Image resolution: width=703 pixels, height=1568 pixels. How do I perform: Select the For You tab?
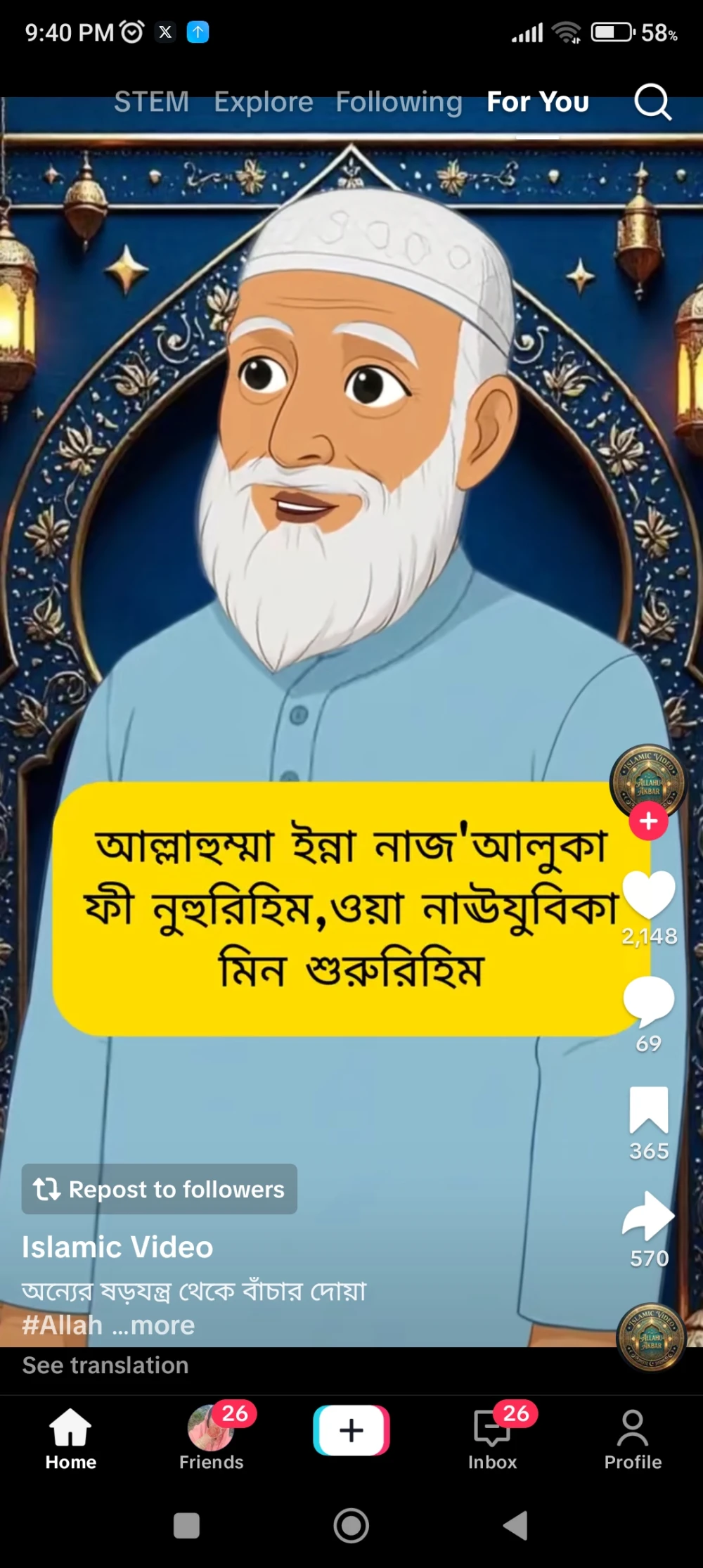point(538,103)
